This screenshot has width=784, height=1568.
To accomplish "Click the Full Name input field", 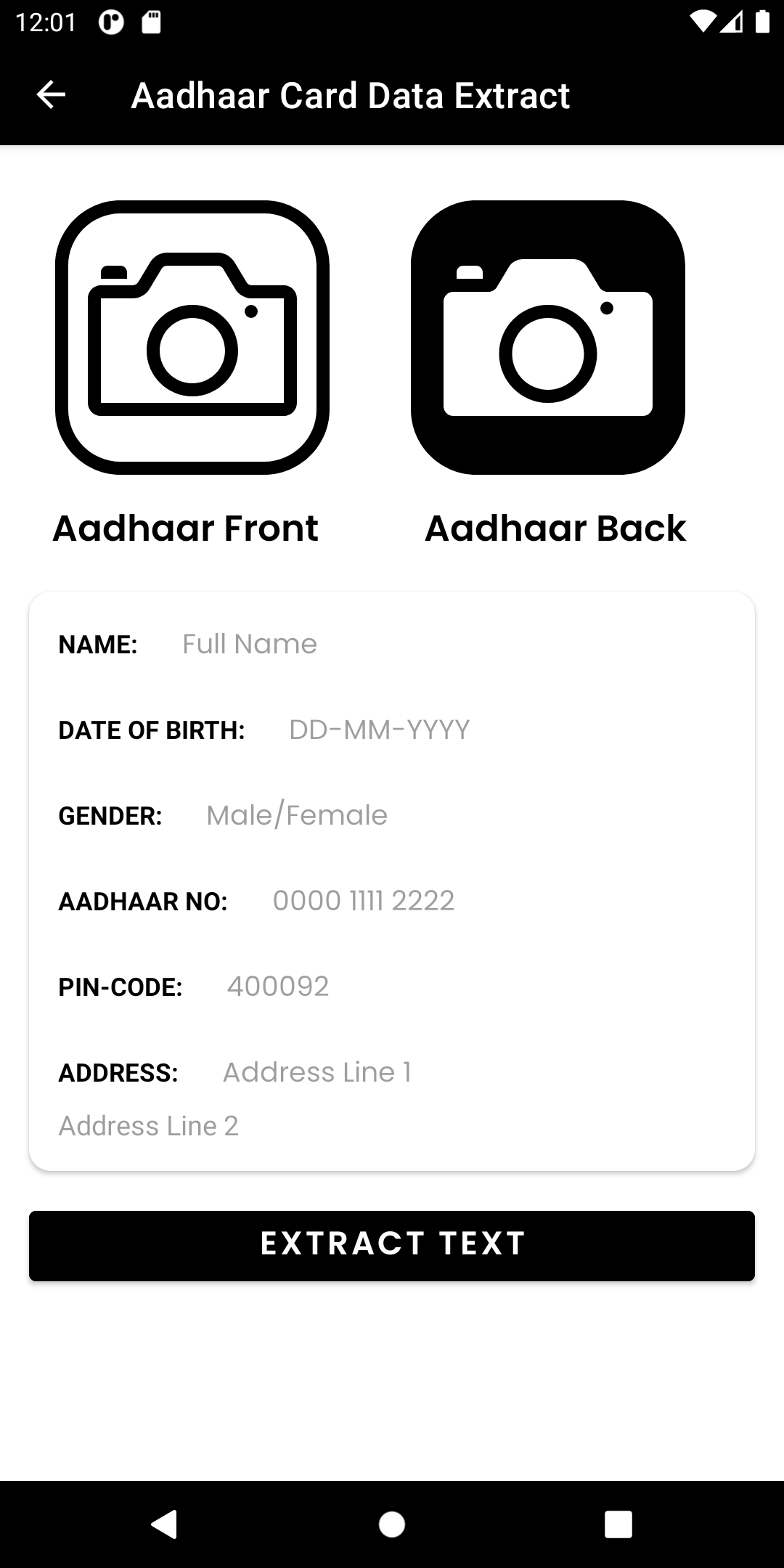I will pos(249,644).
